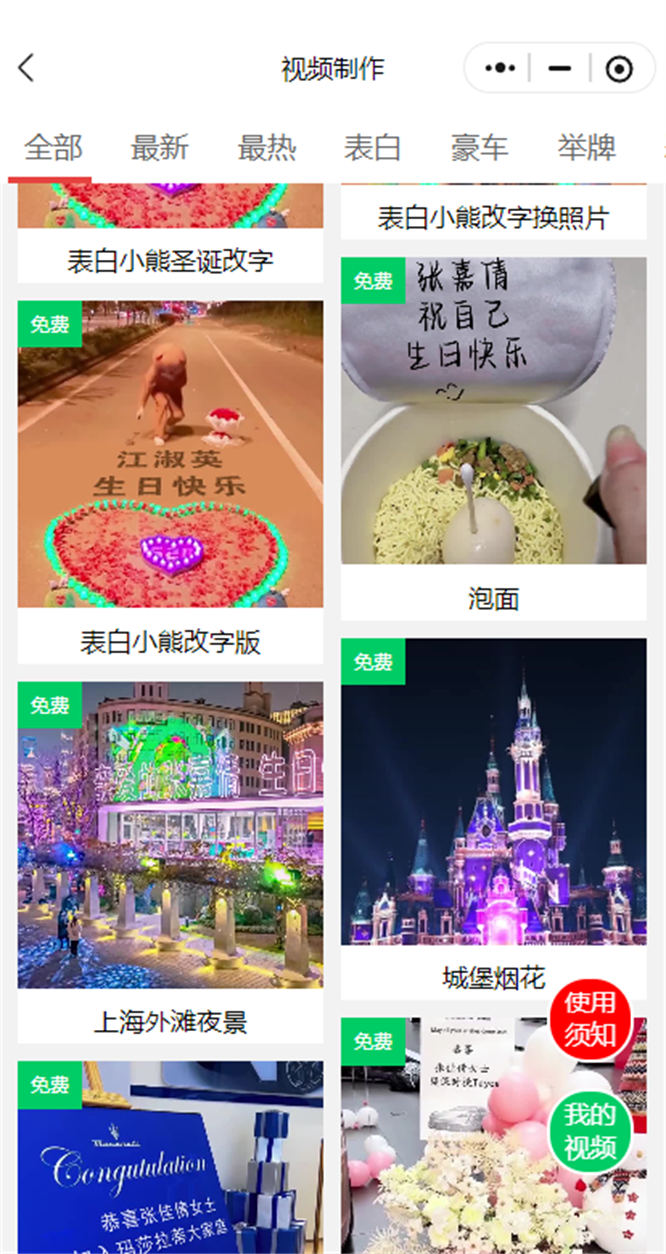Minimize the mini program

pyautogui.click(x=560, y=68)
